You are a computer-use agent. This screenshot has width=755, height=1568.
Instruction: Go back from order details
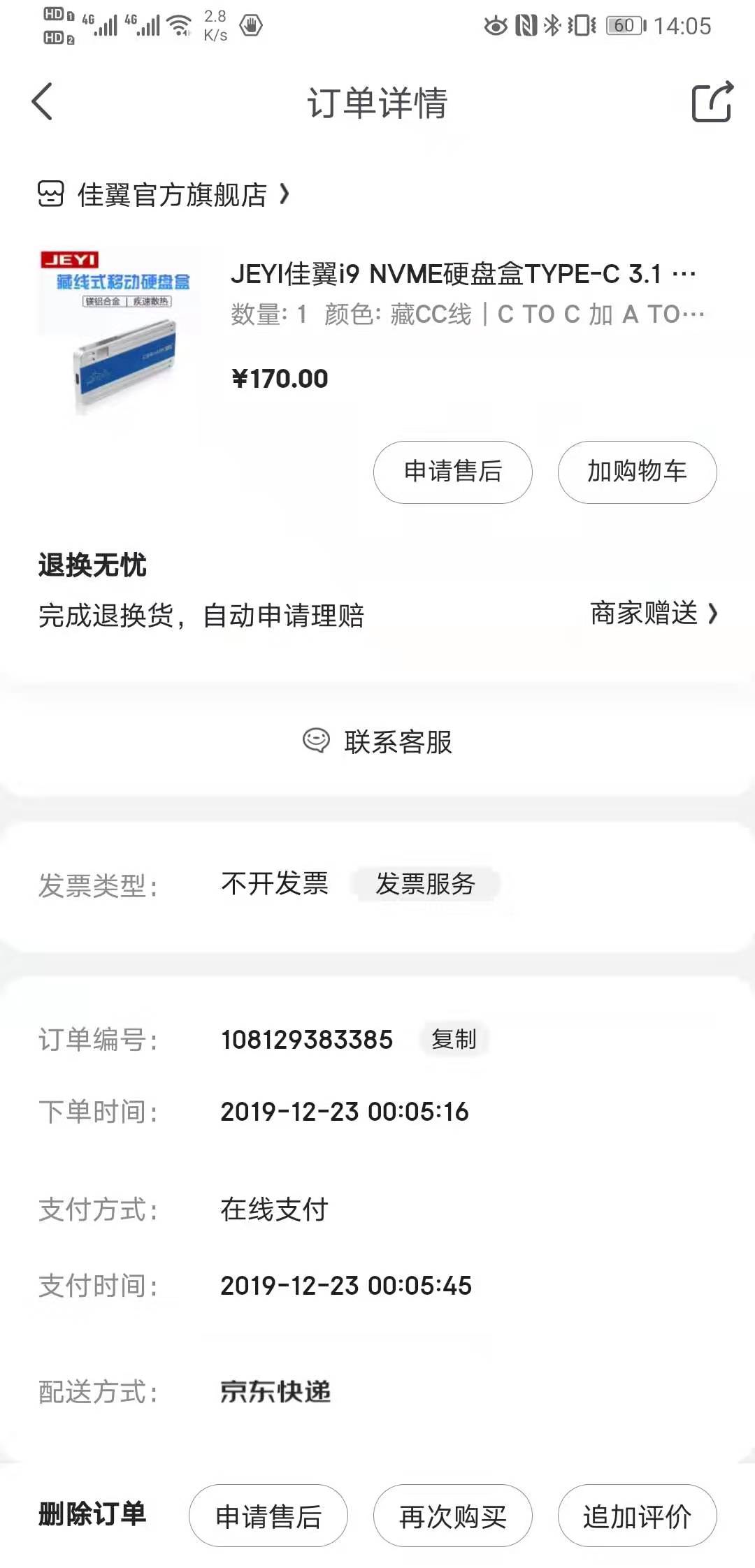[x=43, y=102]
